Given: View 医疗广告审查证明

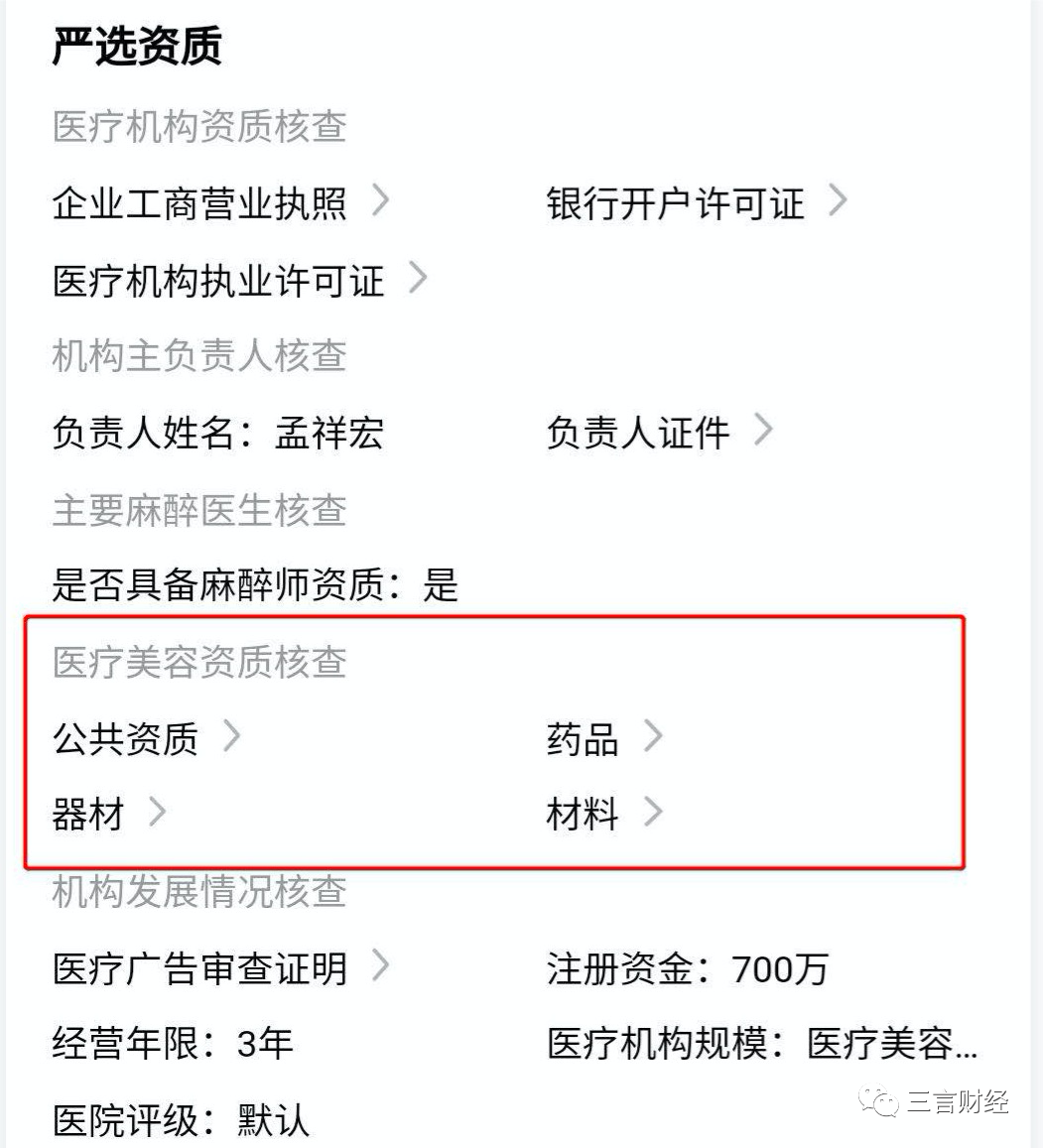Looking at the screenshot, I should 220,967.
